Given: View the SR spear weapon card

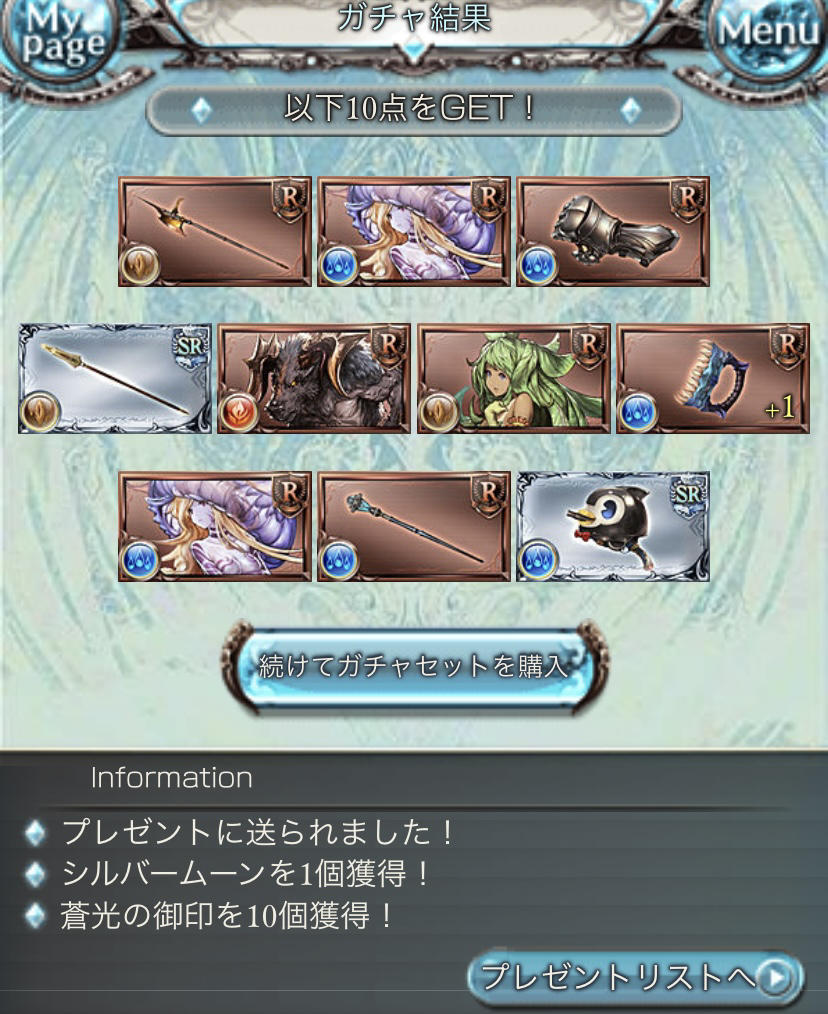Looking at the screenshot, I should tap(115, 379).
